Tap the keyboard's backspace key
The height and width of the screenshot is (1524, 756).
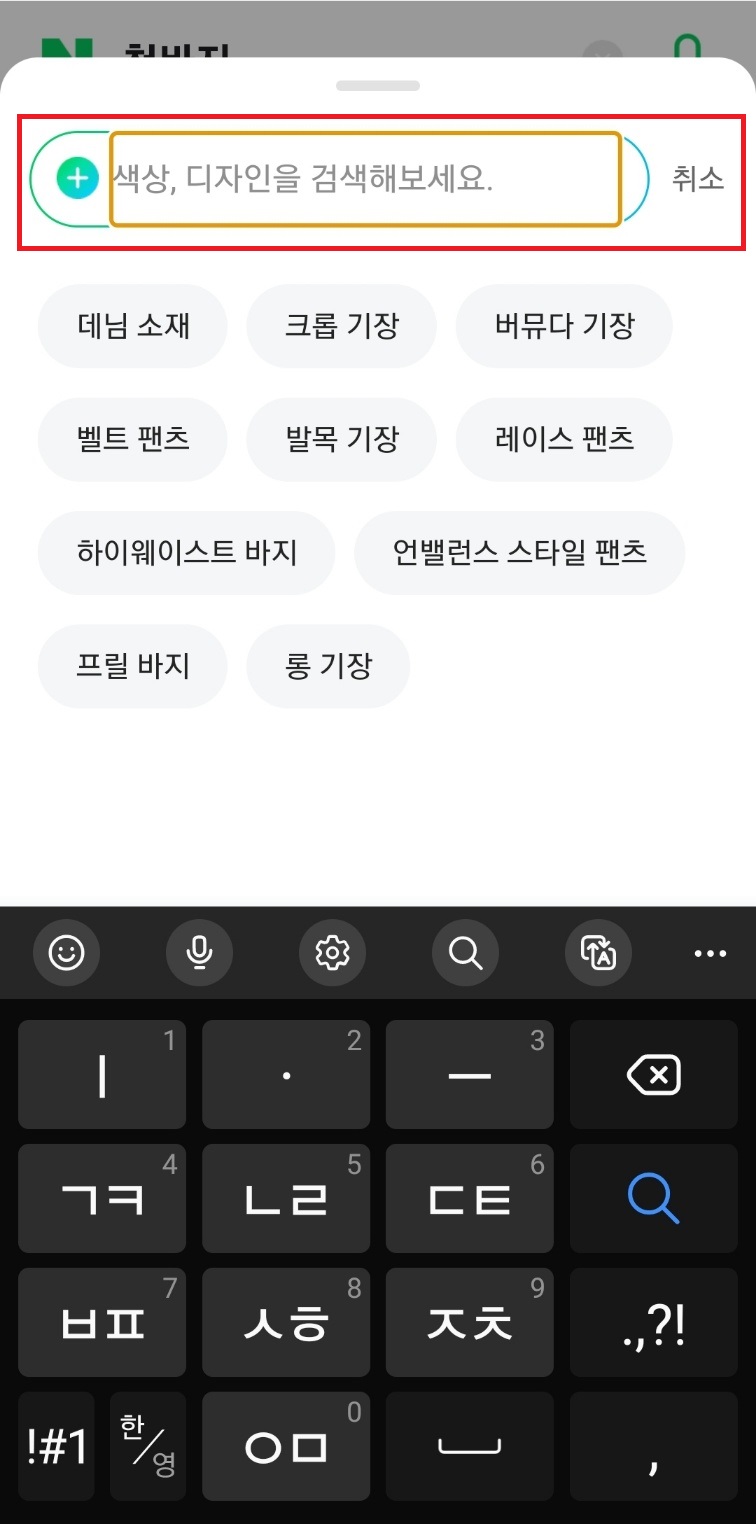point(653,1075)
